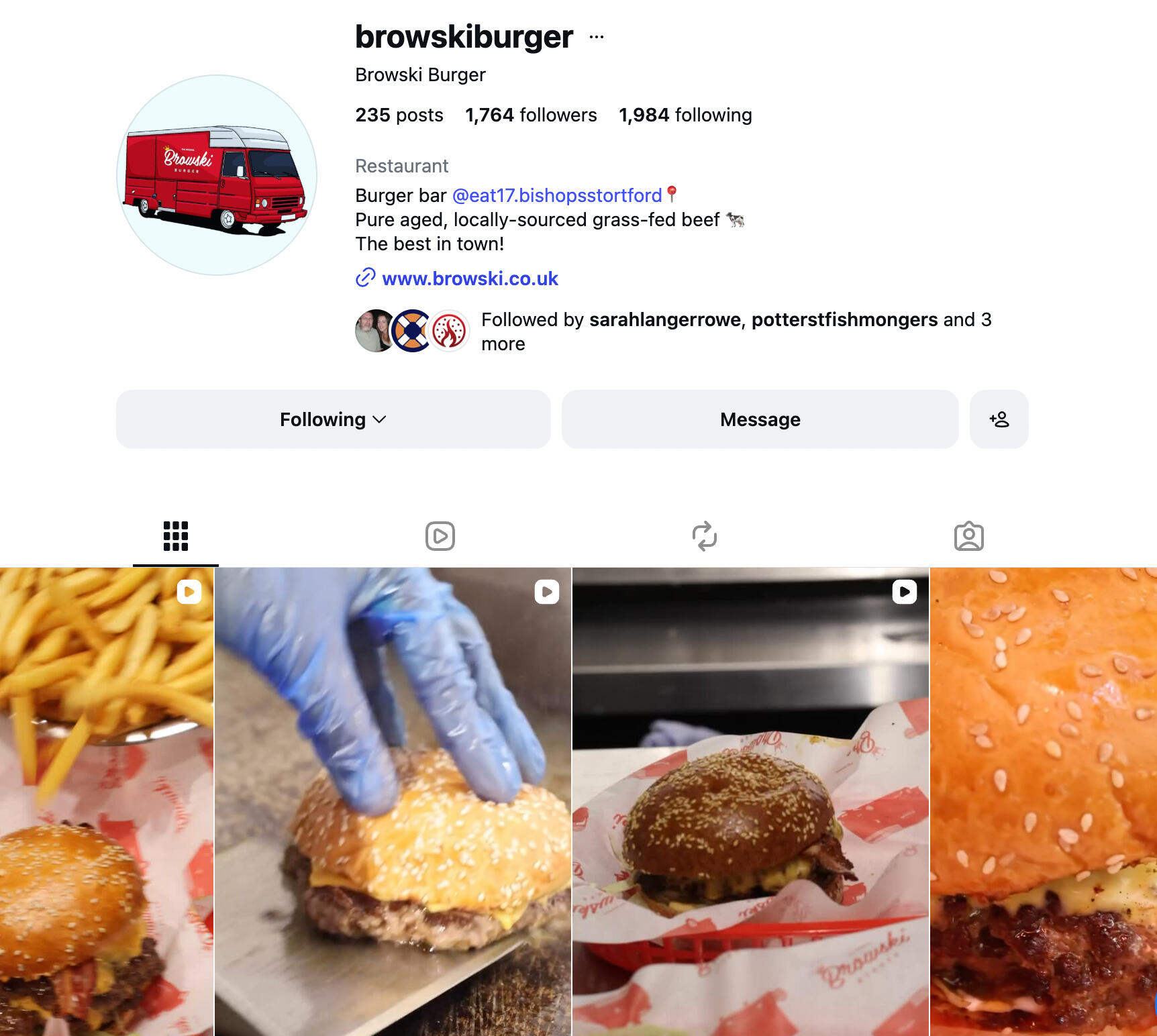Switch to the reposts tab

click(x=704, y=536)
